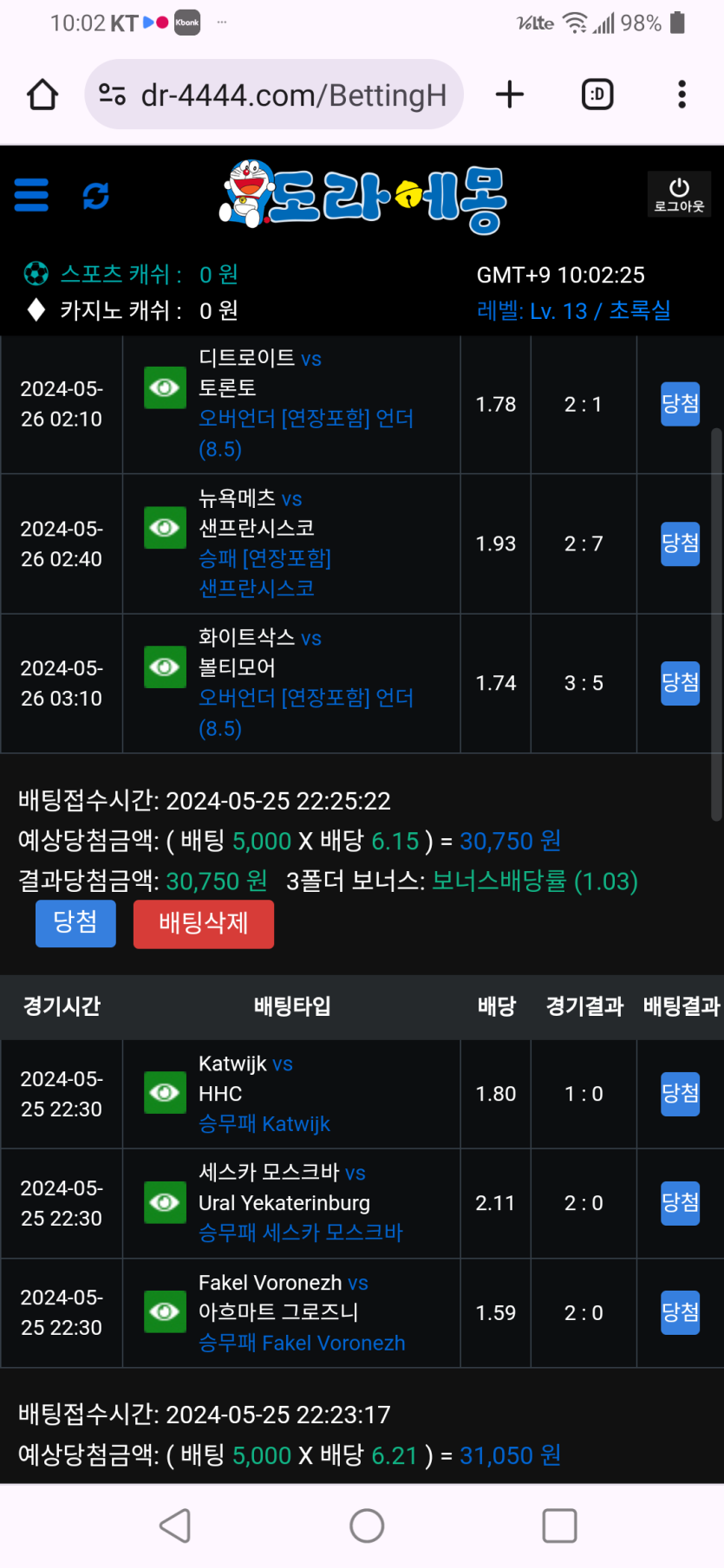The width and height of the screenshot is (724, 1568).
Task: Tap the eye icon for 세스카 모스크바 match
Action: click(x=165, y=1202)
